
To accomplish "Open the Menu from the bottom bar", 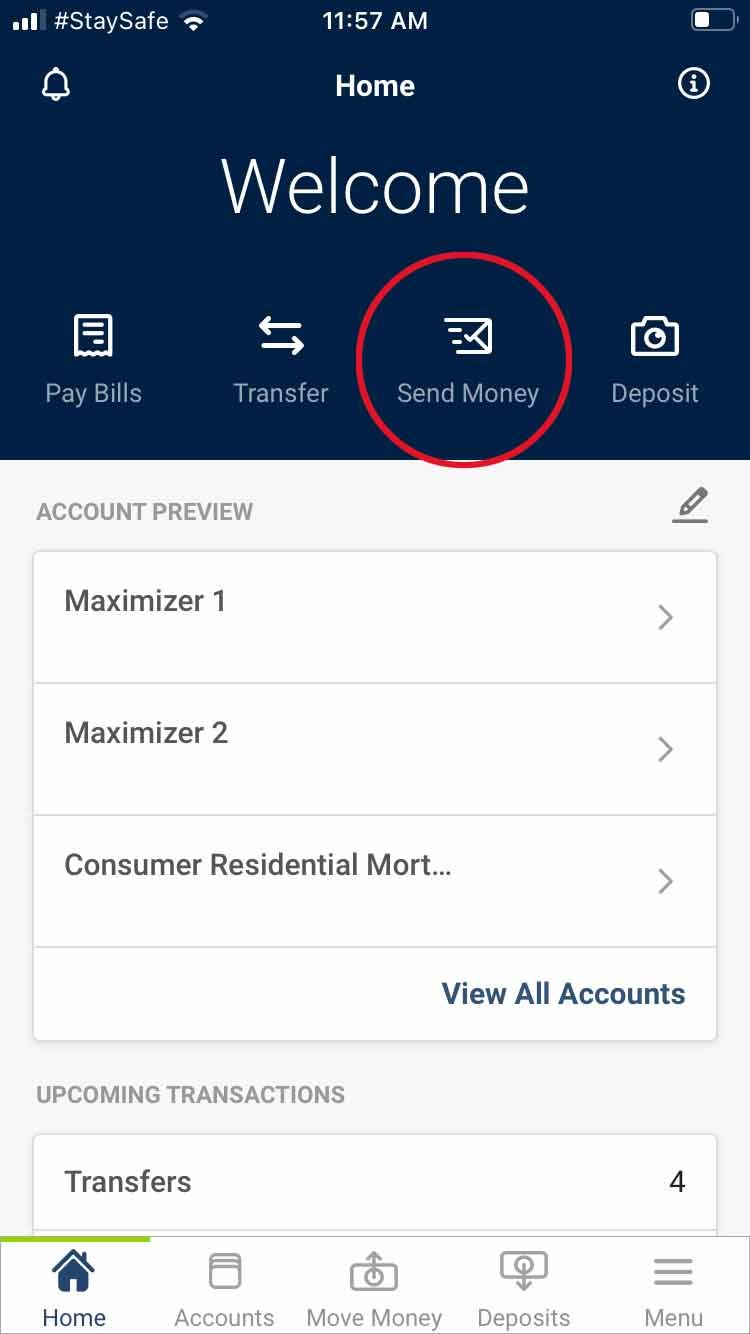I will click(x=673, y=1285).
